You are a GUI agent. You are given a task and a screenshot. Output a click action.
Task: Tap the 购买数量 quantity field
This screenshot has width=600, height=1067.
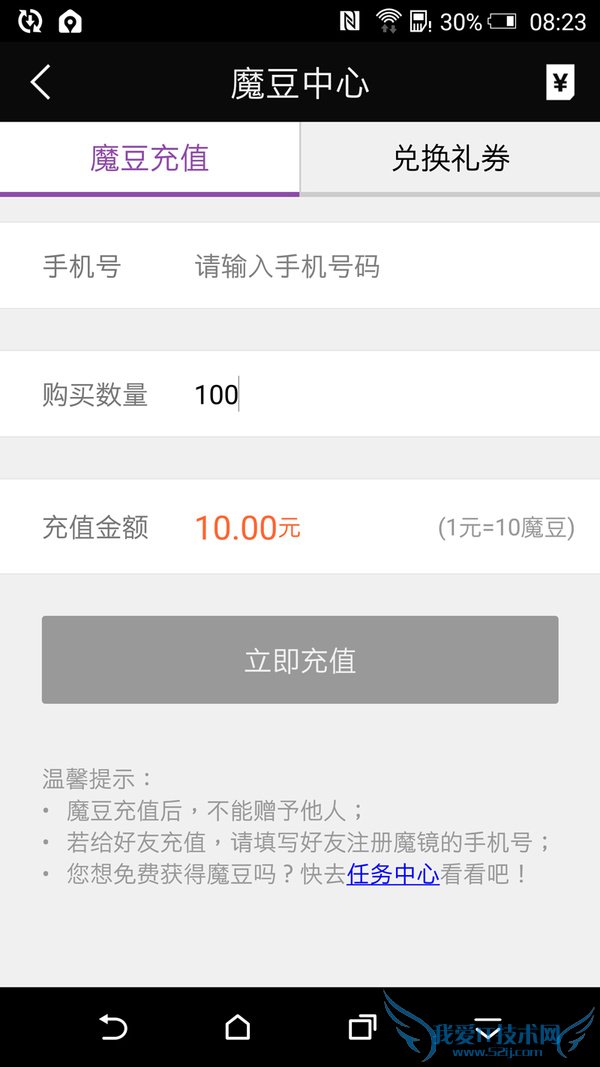point(380,394)
